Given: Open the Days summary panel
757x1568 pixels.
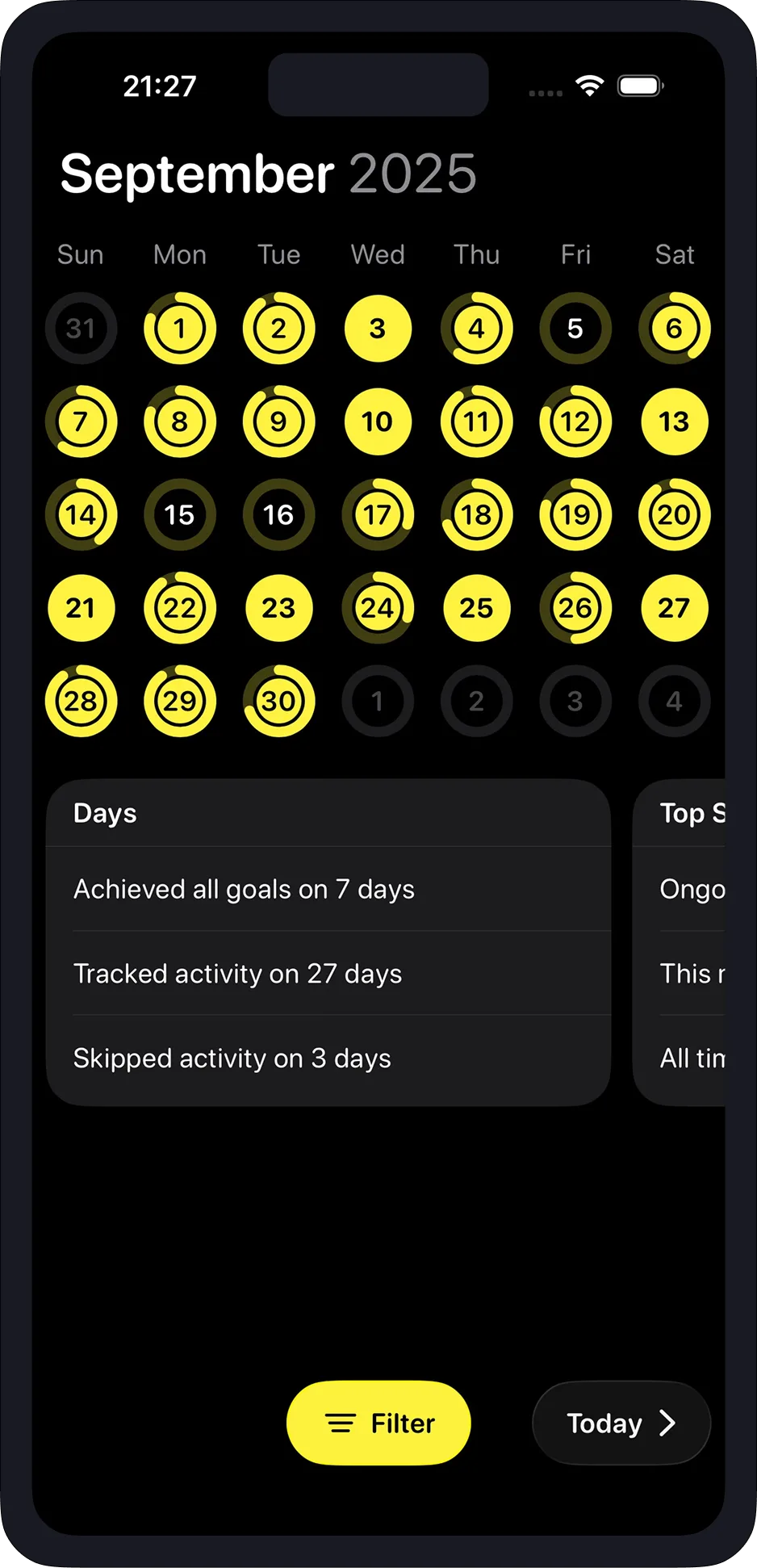Looking at the screenshot, I should point(328,814).
